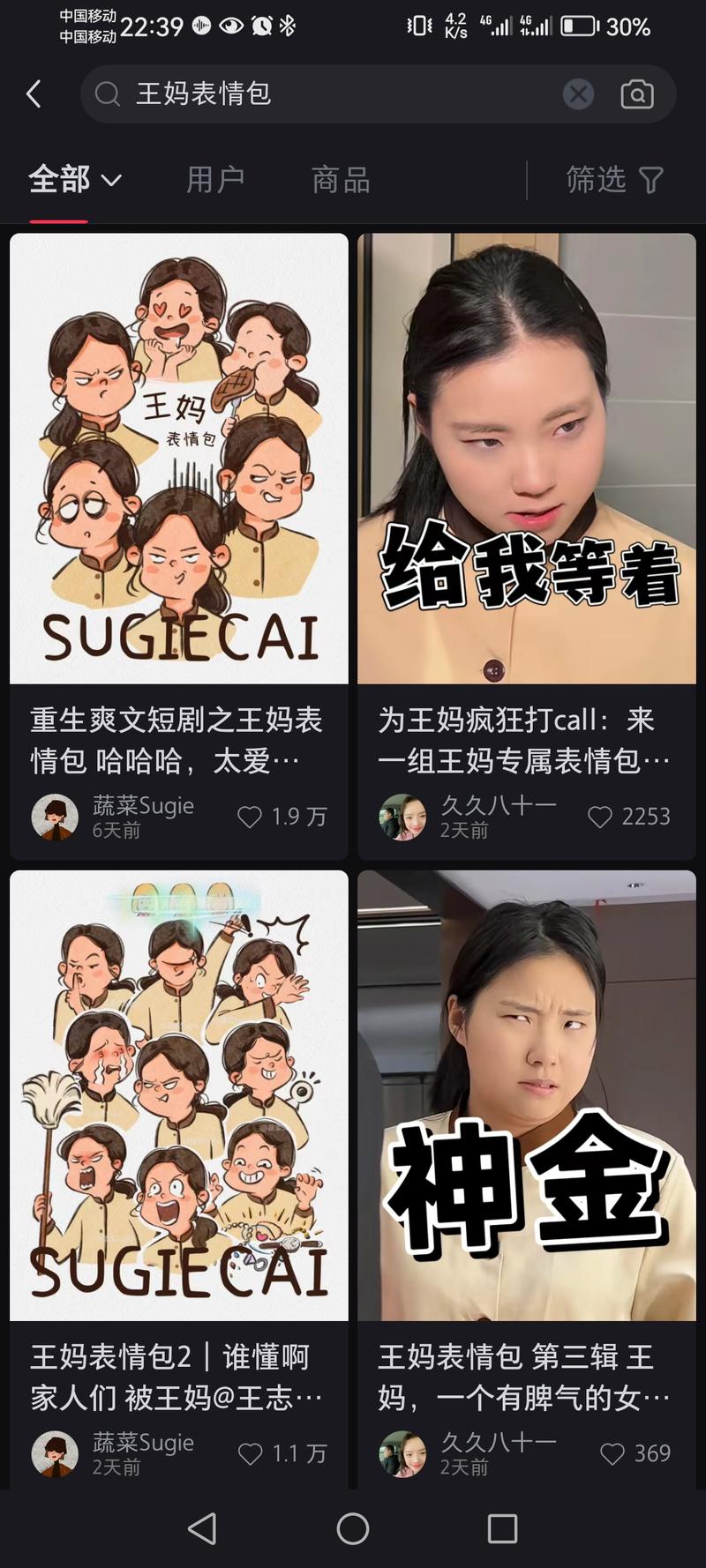Expand the 全部 dropdown
The image size is (706, 1568).
75,180
